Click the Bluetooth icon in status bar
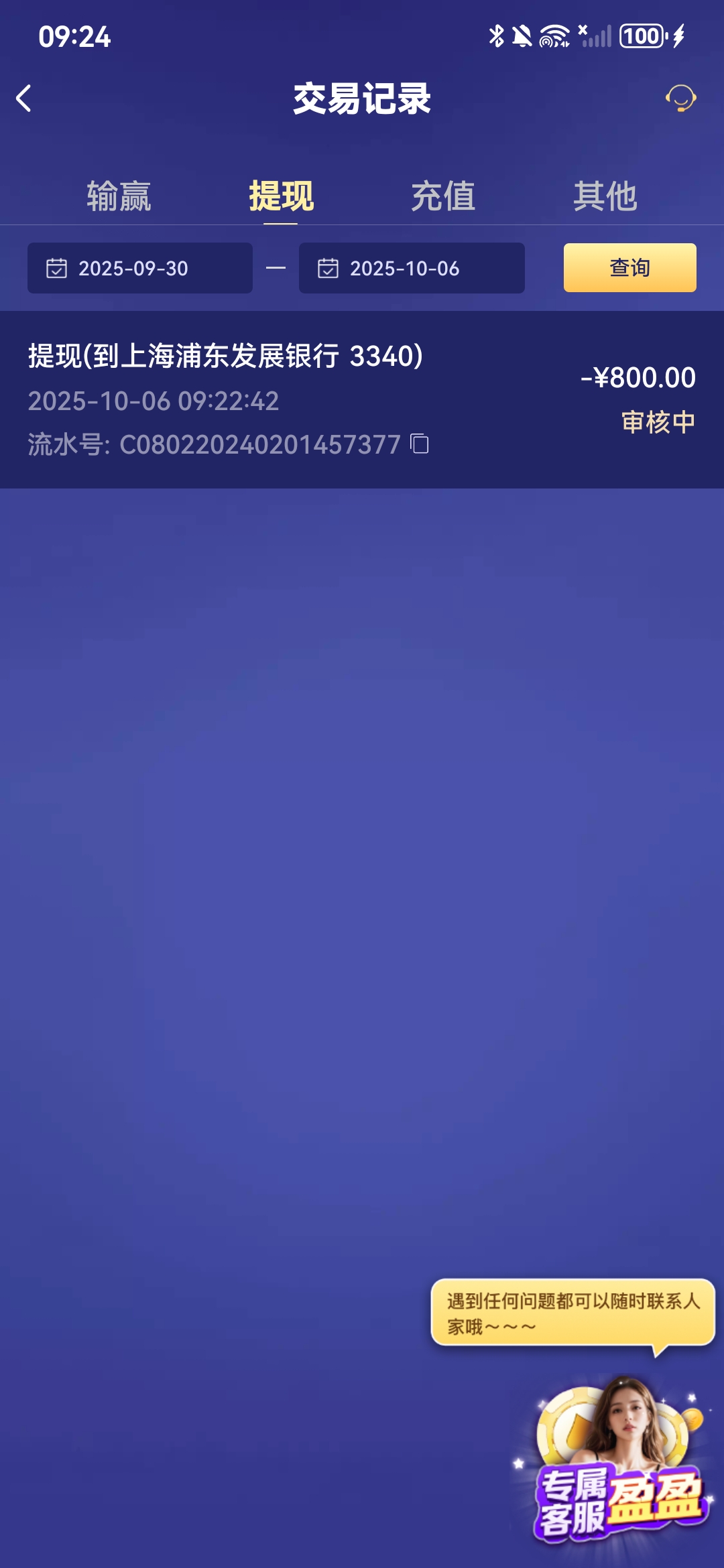This screenshot has height=1568, width=724. [x=497, y=37]
